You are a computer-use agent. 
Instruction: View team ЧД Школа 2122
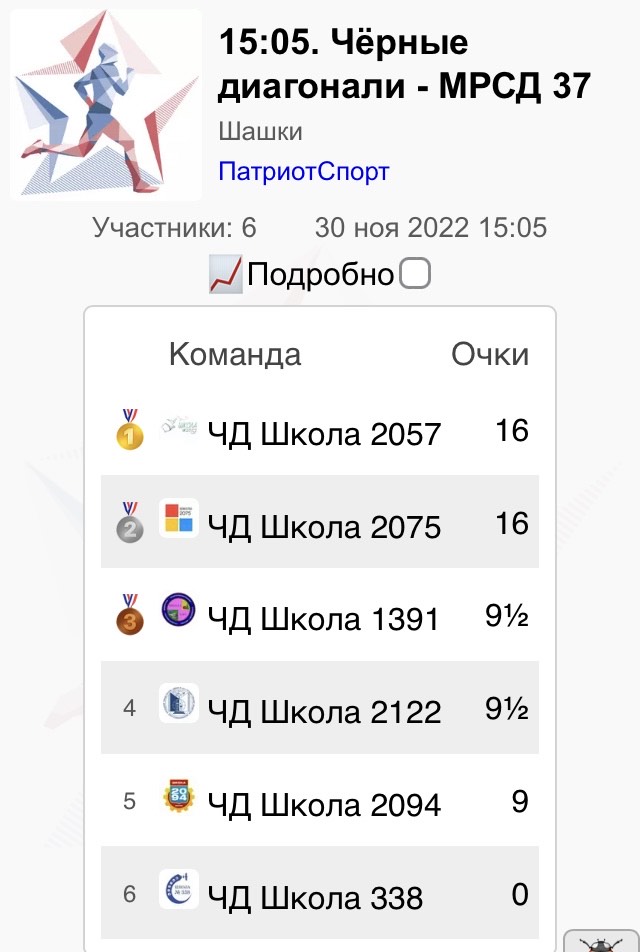[323, 711]
